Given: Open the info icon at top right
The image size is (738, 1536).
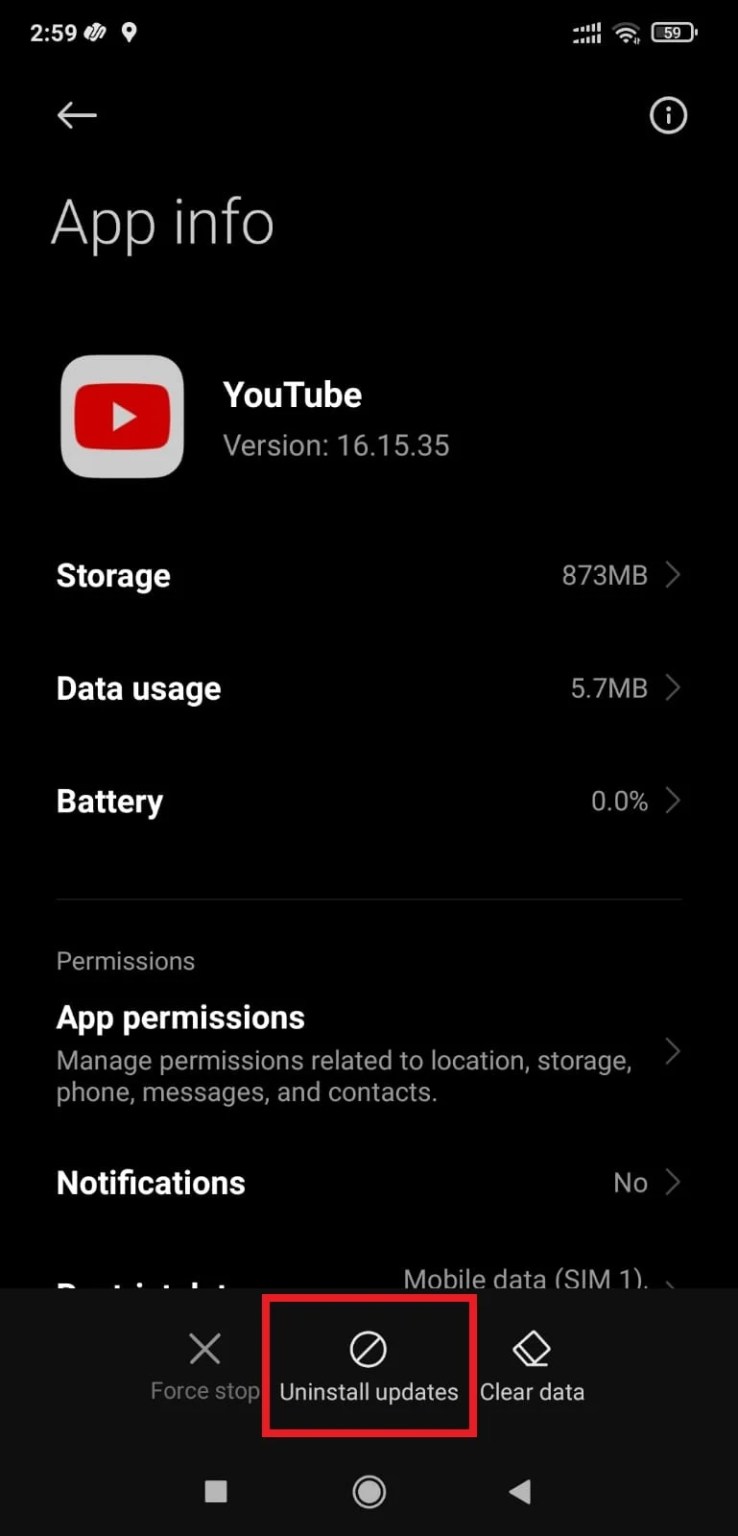Looking at the screenshot, I should (x=668, y=116).
